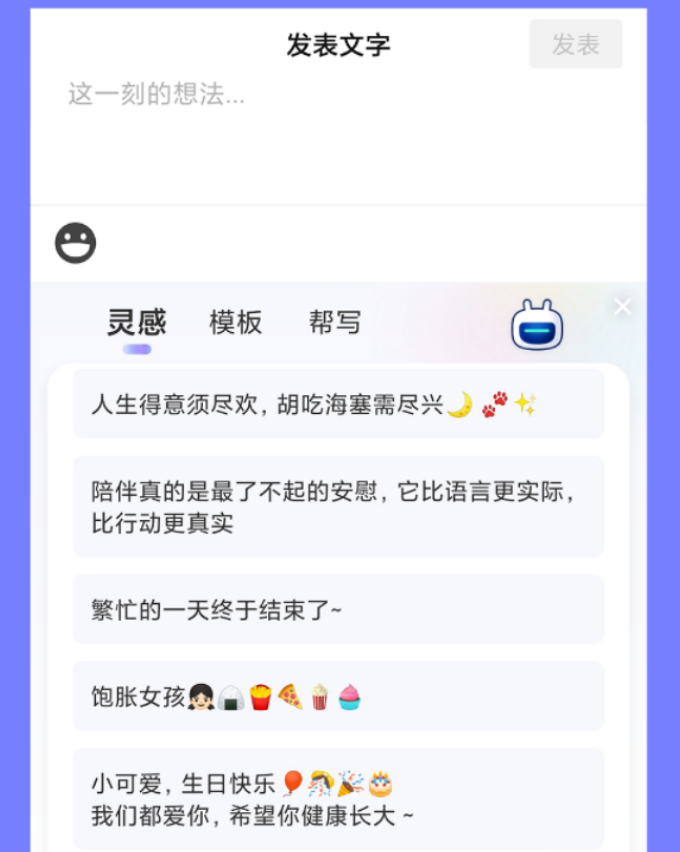
Task: Close the inspiration panel
Action: pos(623,307)
